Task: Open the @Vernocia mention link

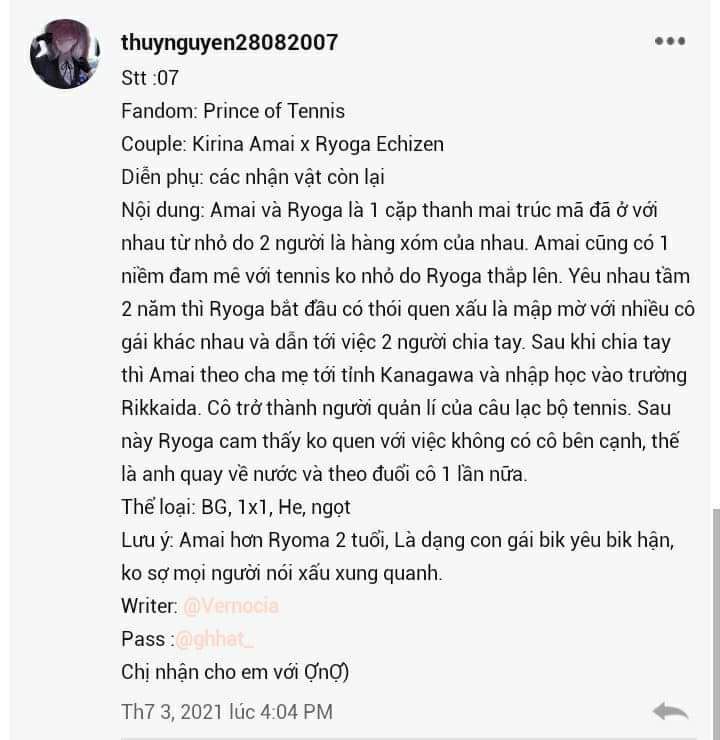Action: 231,605
